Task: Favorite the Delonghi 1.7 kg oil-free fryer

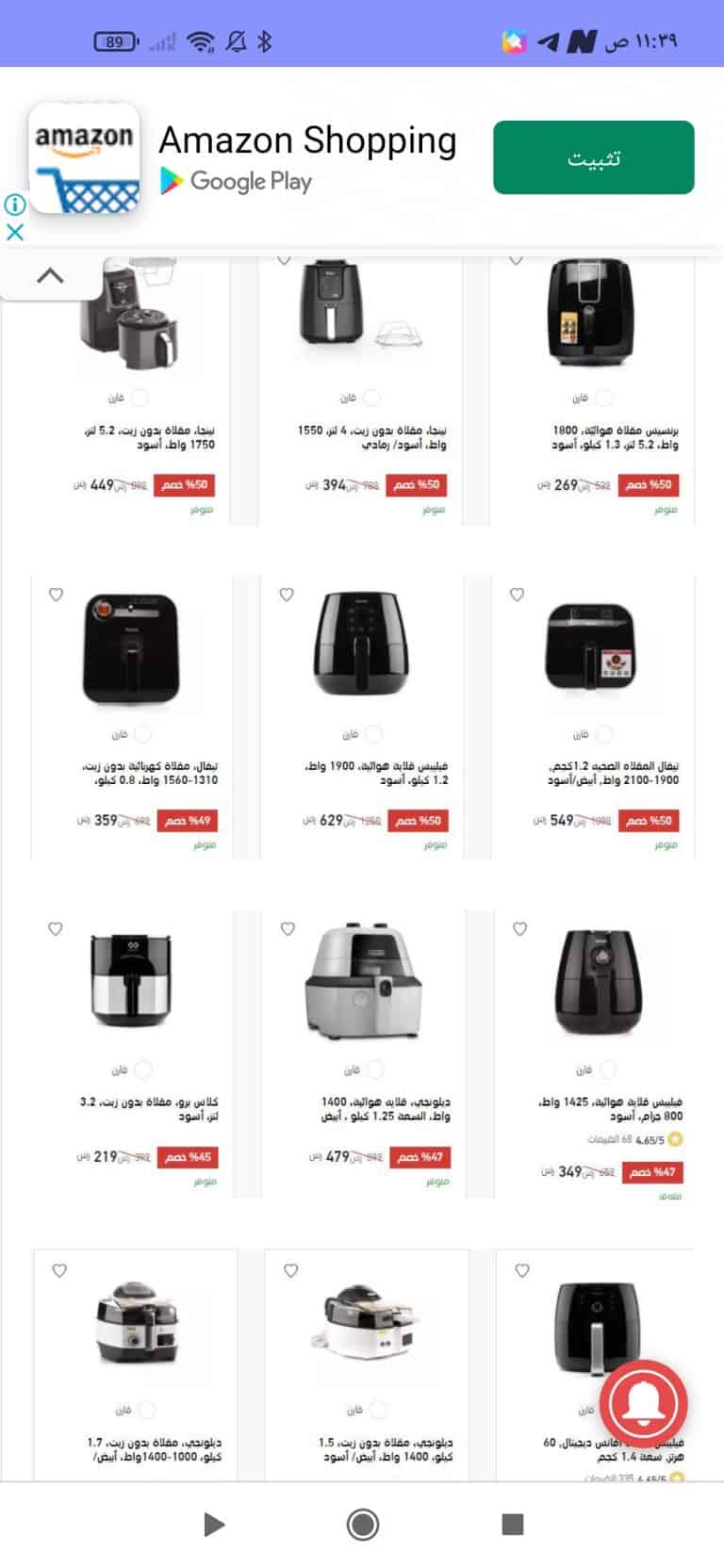Action: click(x=59, y=1271)
